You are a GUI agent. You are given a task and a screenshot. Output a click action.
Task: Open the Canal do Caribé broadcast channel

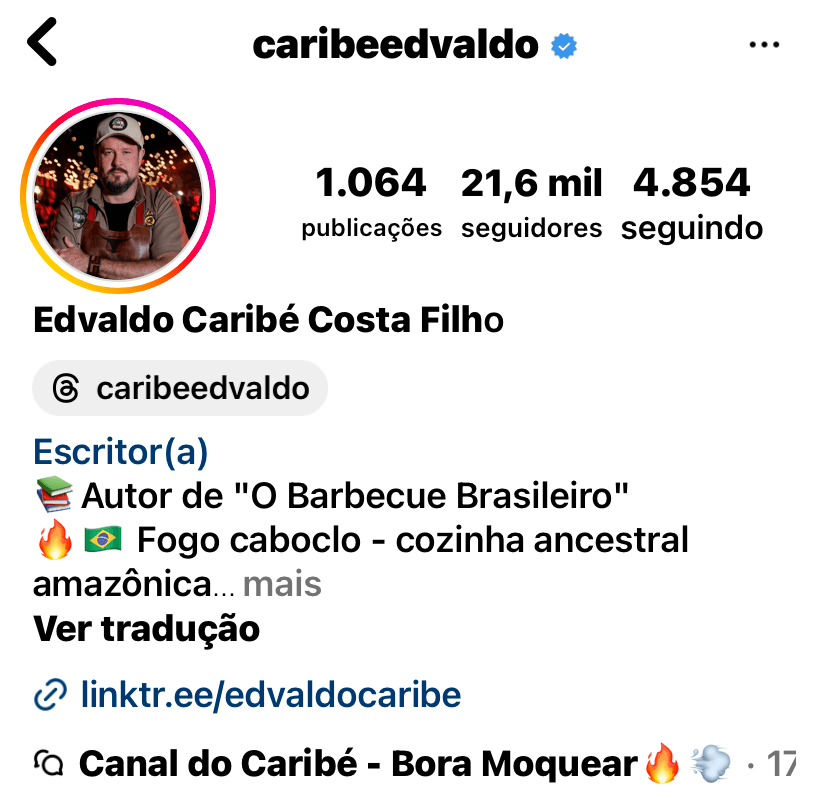point(357,765)
